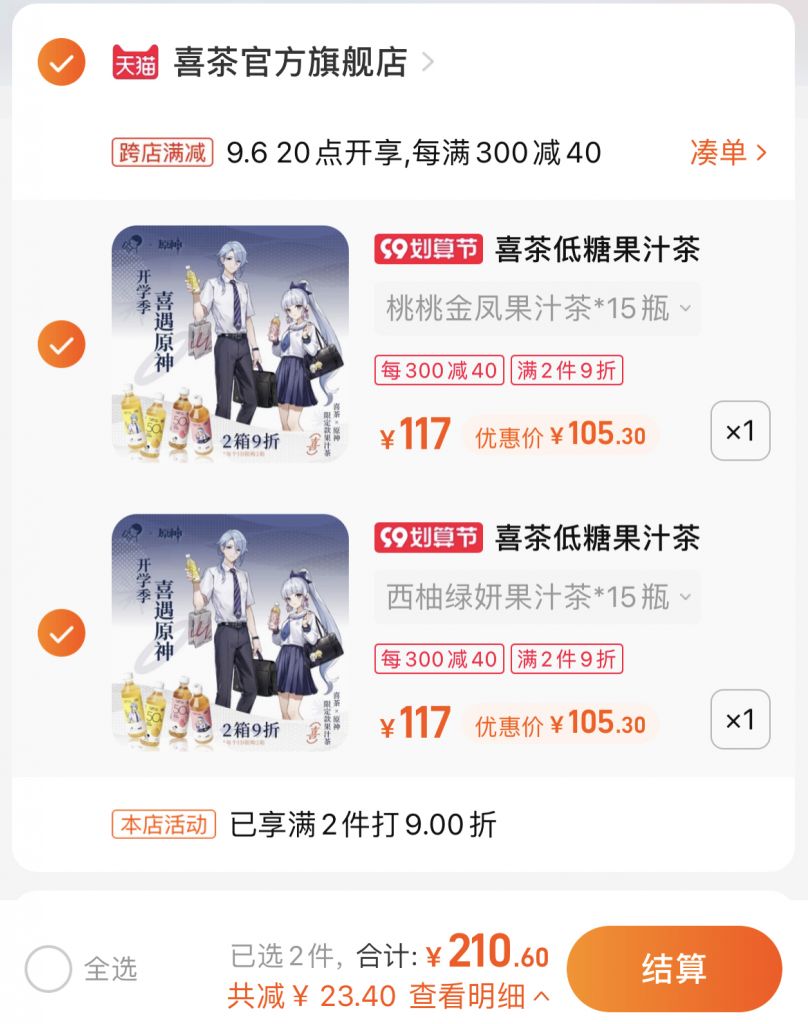Click the 满2件9折 tag on second item

567,660
